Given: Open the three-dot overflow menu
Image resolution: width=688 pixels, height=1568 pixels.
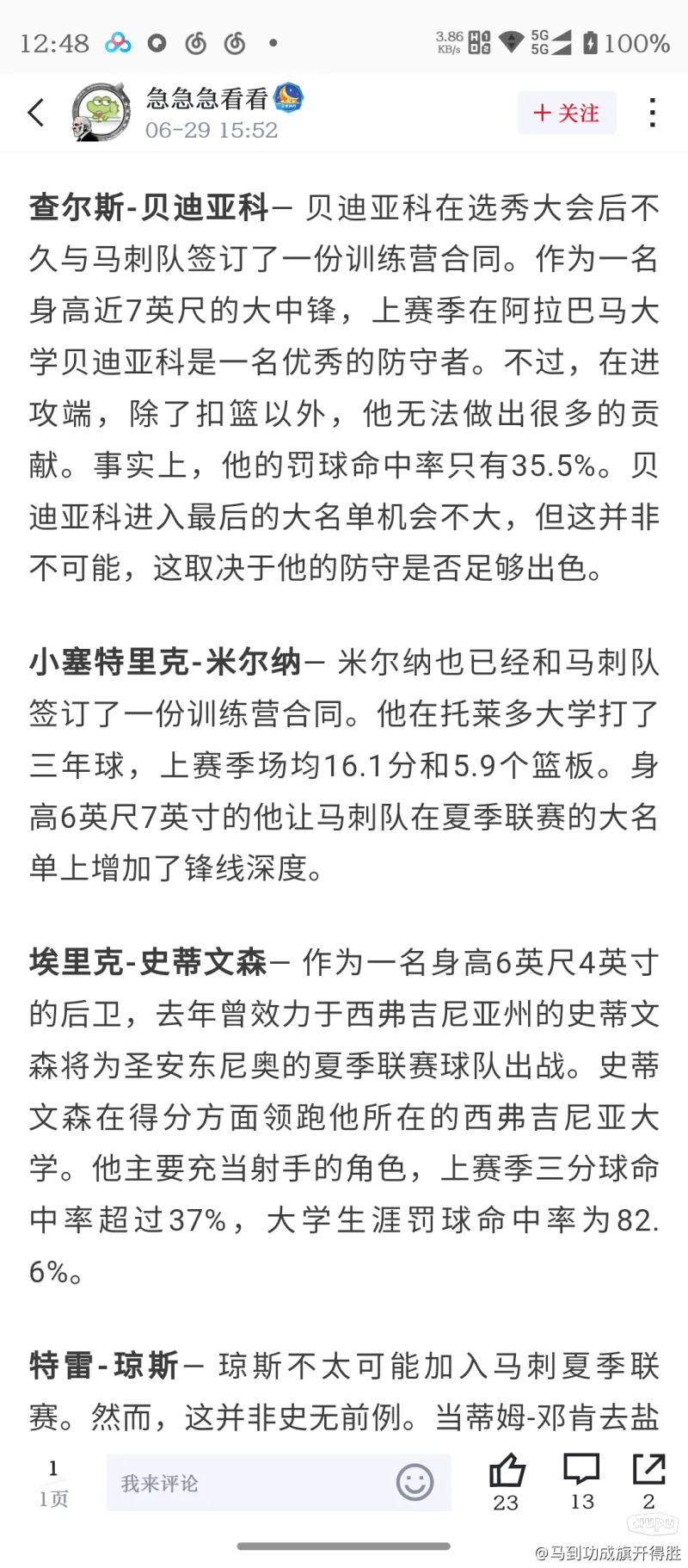Looking at the screenshot, I should (x=653, y=113).
